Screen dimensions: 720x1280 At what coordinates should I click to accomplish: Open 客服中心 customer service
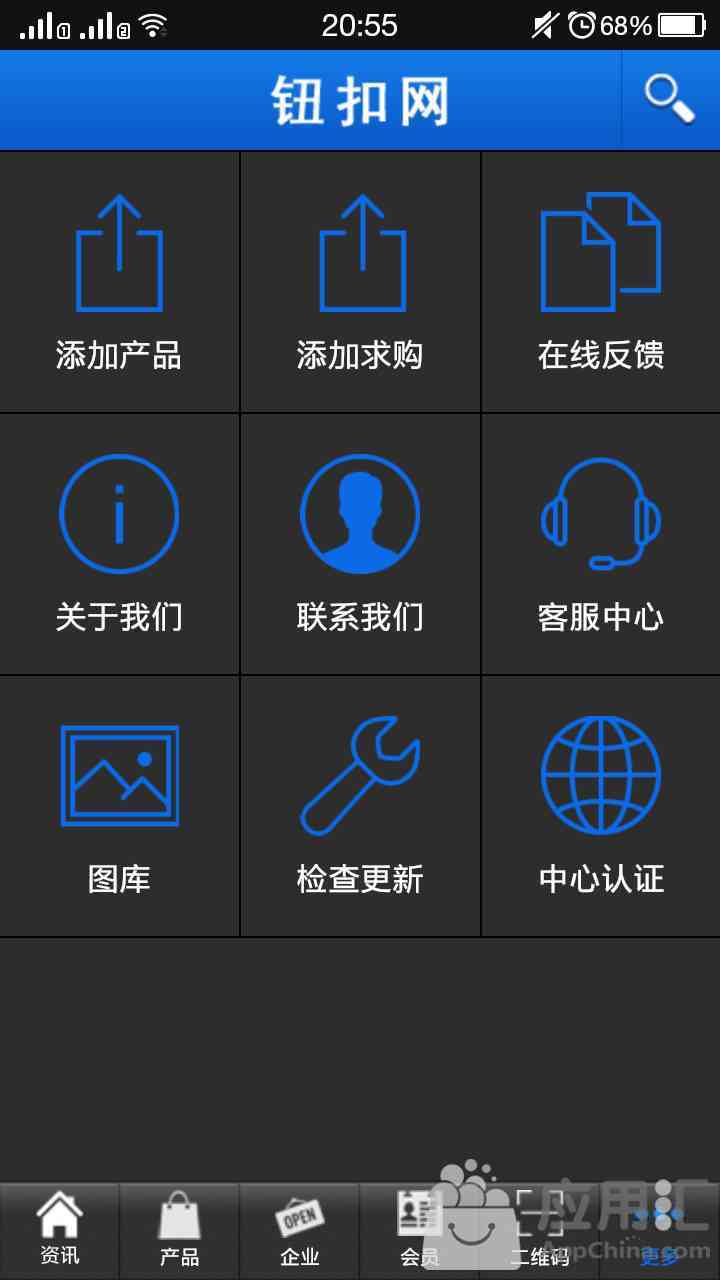click(x=601, y=544)
